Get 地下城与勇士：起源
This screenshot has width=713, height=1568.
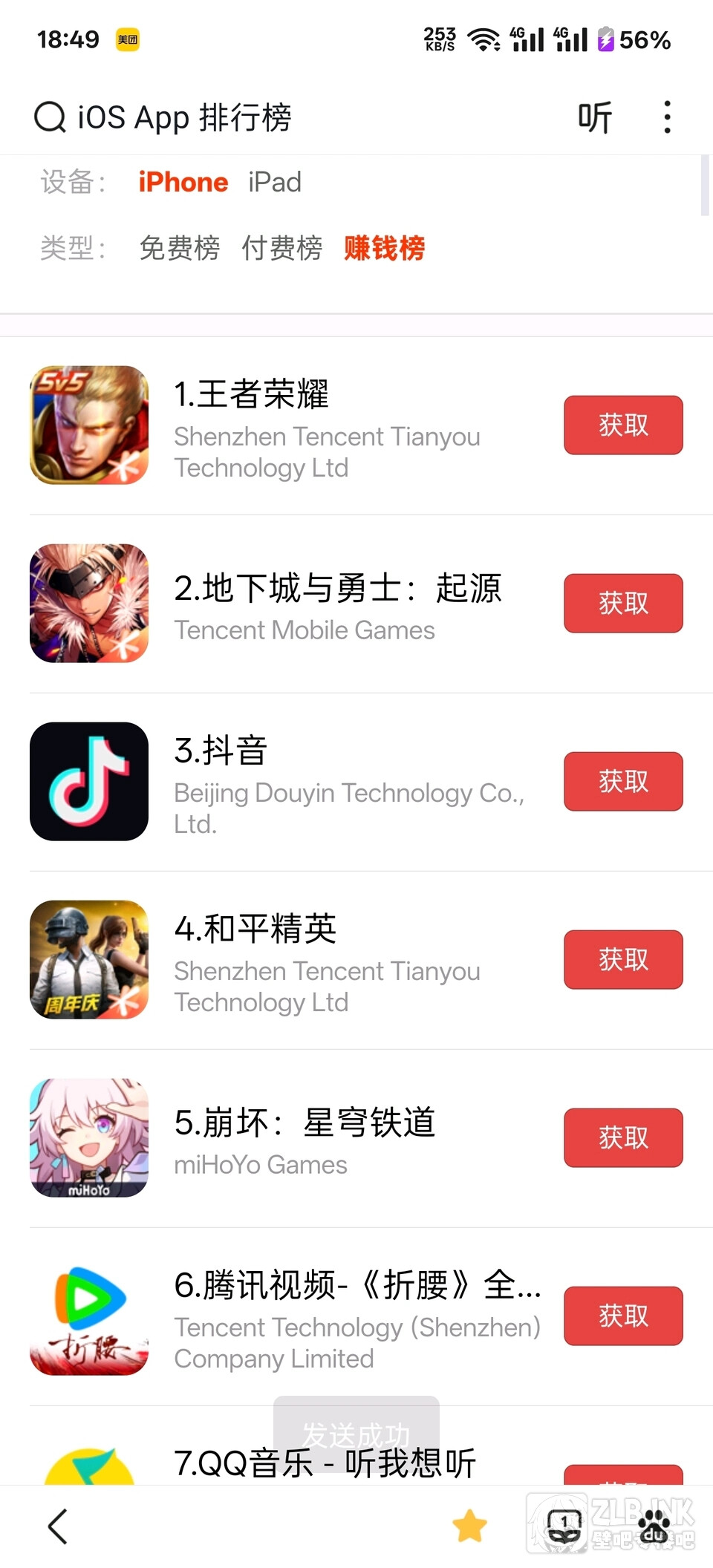[x=622, y=603]
